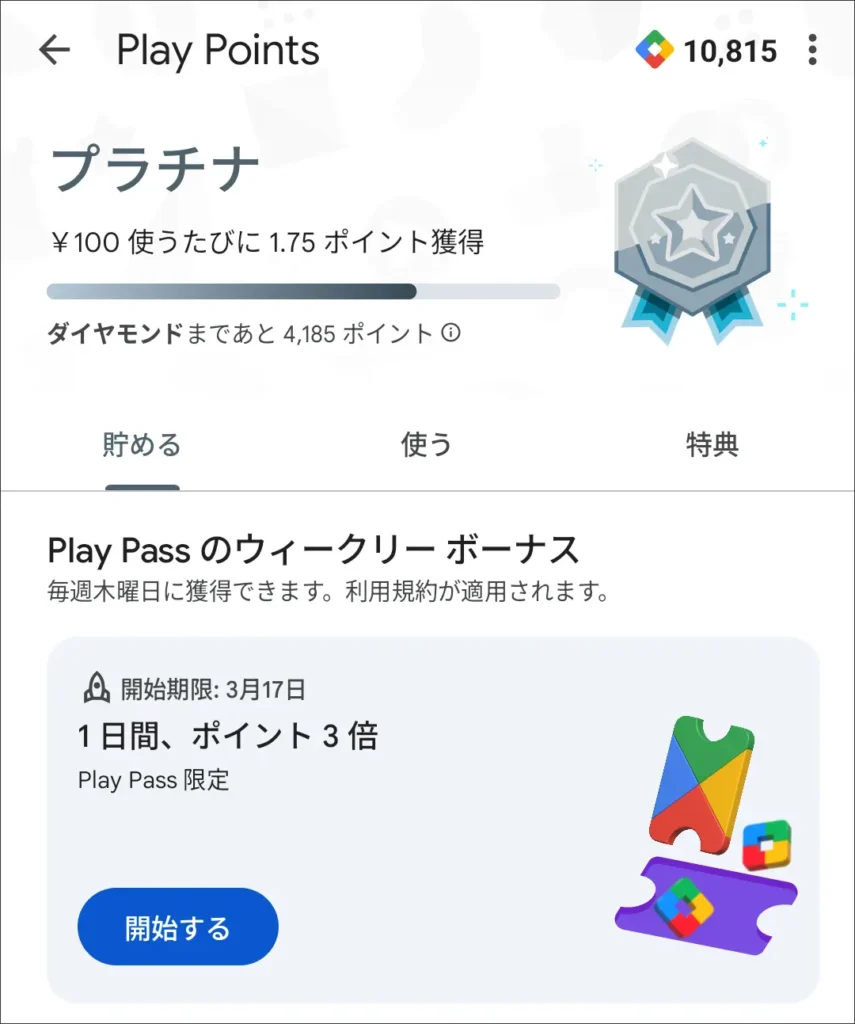Screen dimensions: 855x1024
Task: Open the overflow menu
Action: (812, 50)
